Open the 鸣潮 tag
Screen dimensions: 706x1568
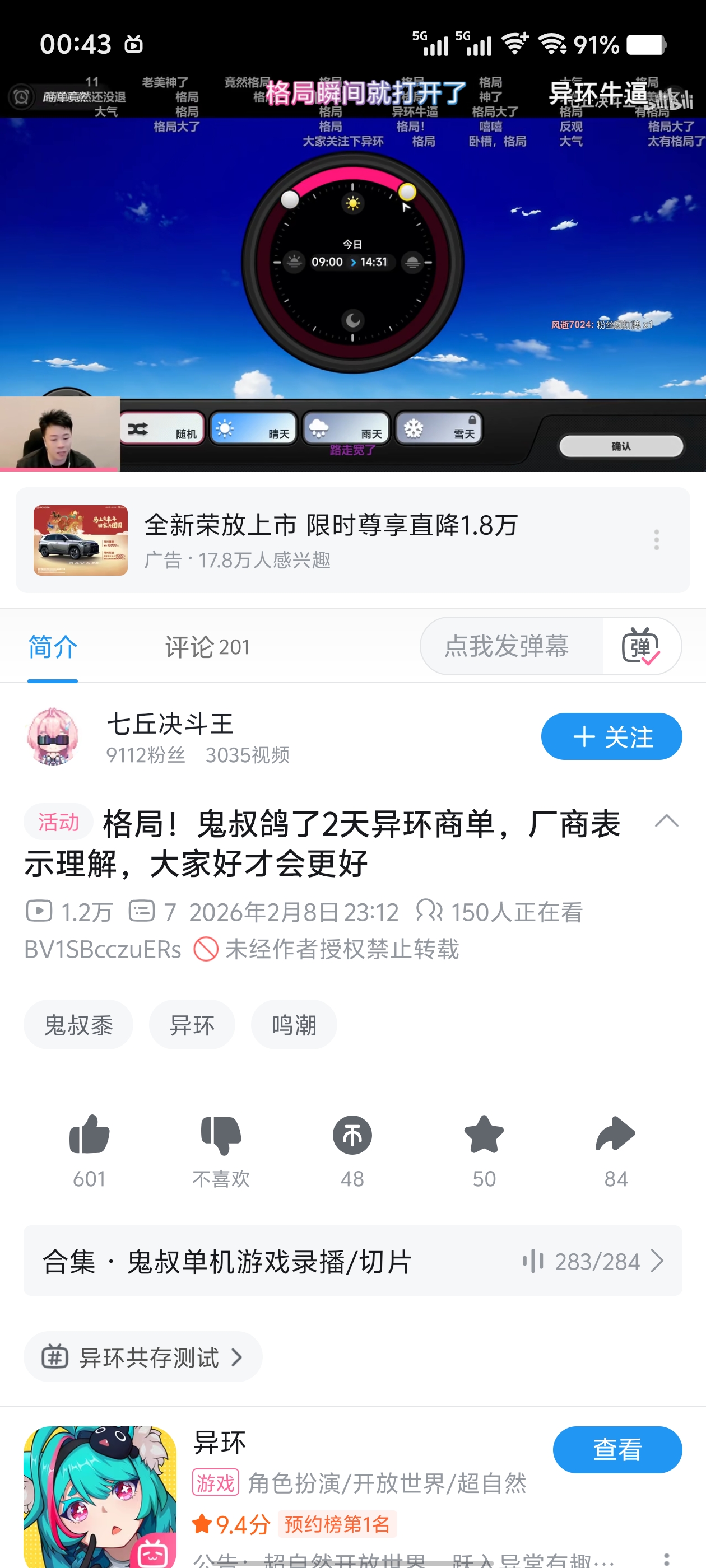(294, 1025)
